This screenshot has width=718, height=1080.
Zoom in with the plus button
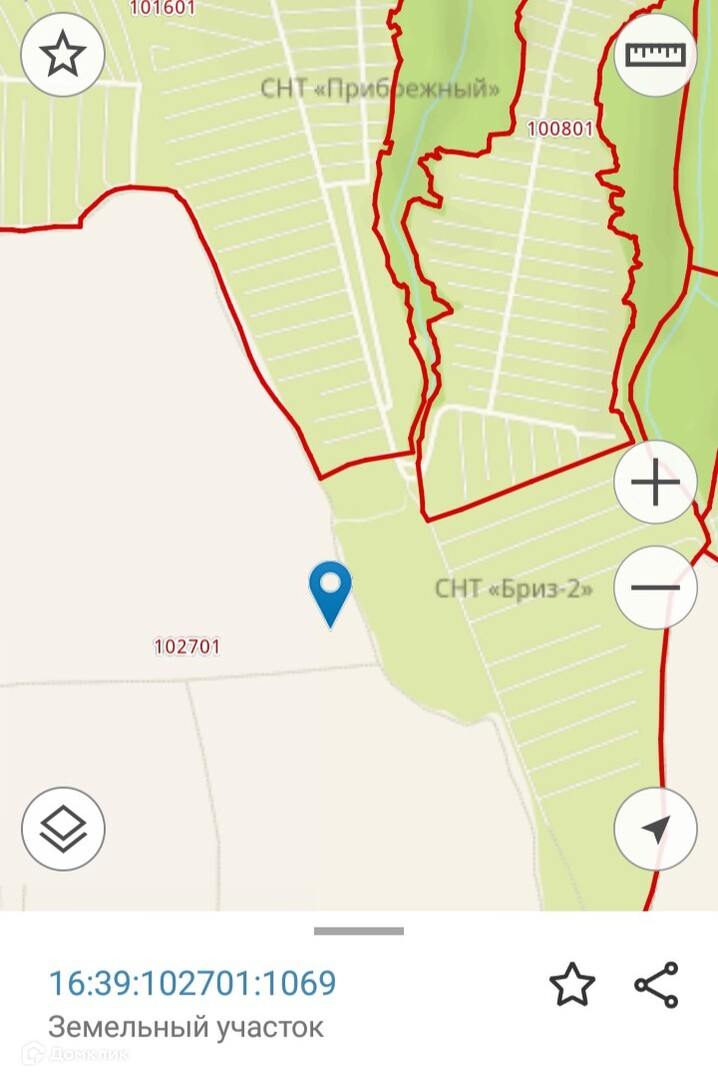(655, 485)
